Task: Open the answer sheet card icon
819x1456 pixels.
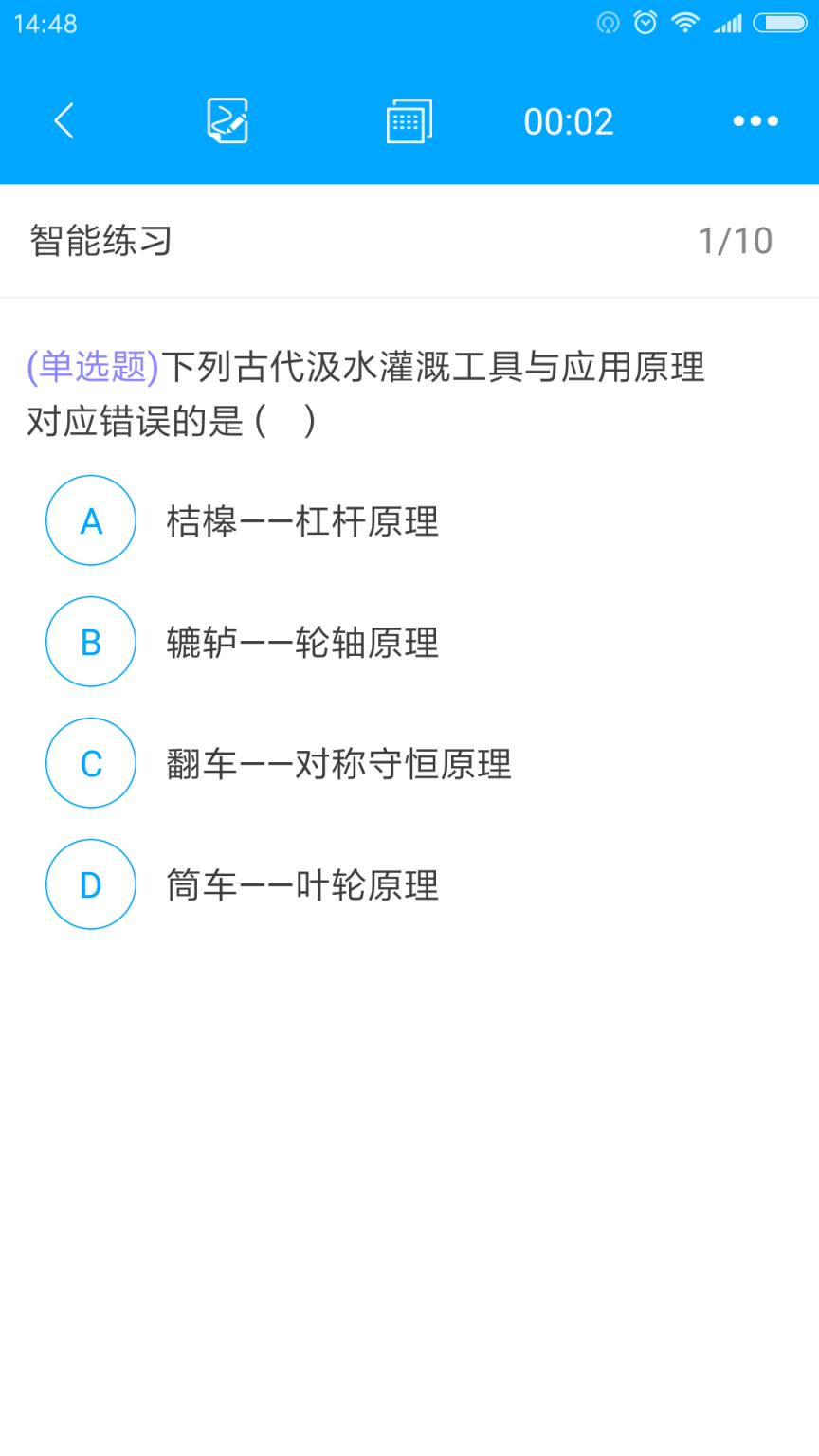Action: pyautogui.click(x=409, y=121)
